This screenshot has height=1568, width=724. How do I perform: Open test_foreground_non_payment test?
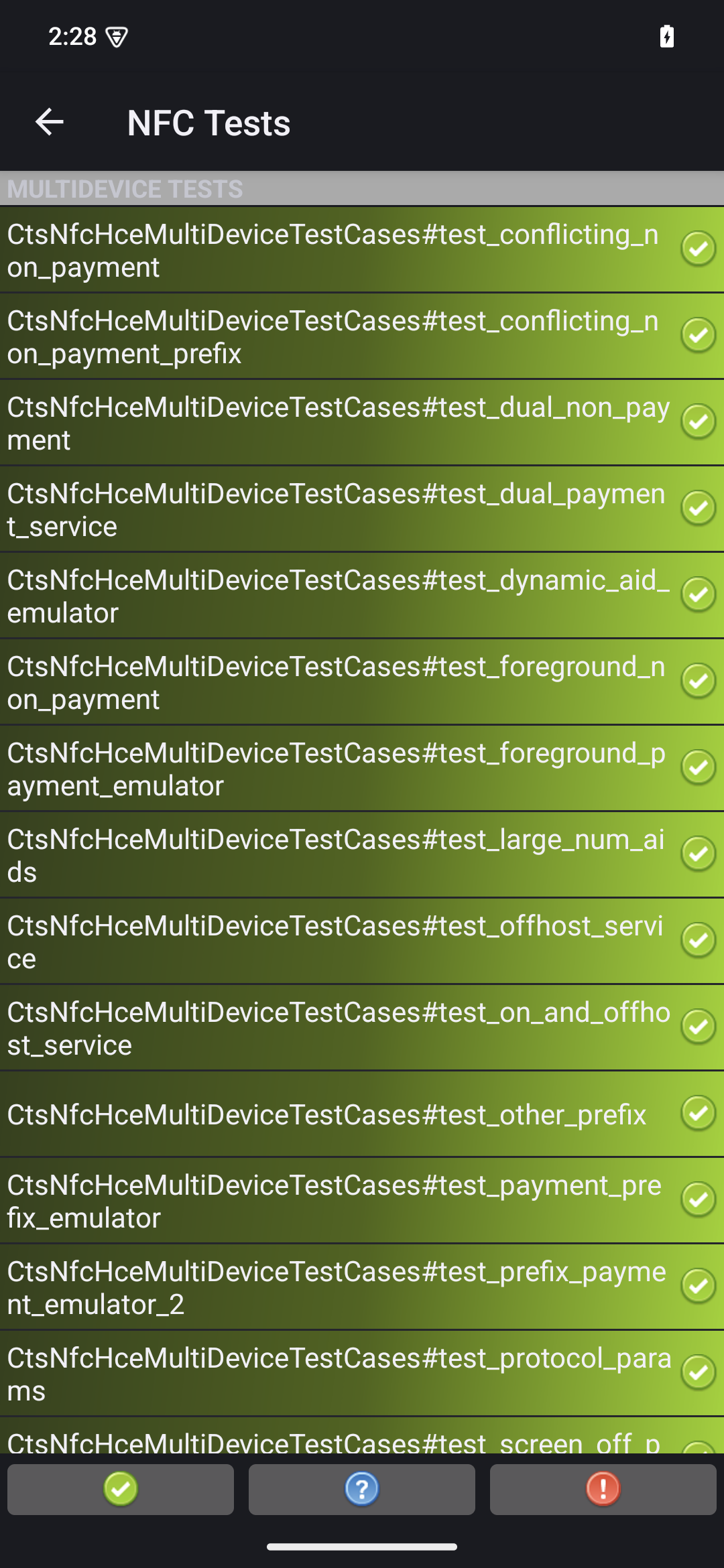[x=335, y=682]
